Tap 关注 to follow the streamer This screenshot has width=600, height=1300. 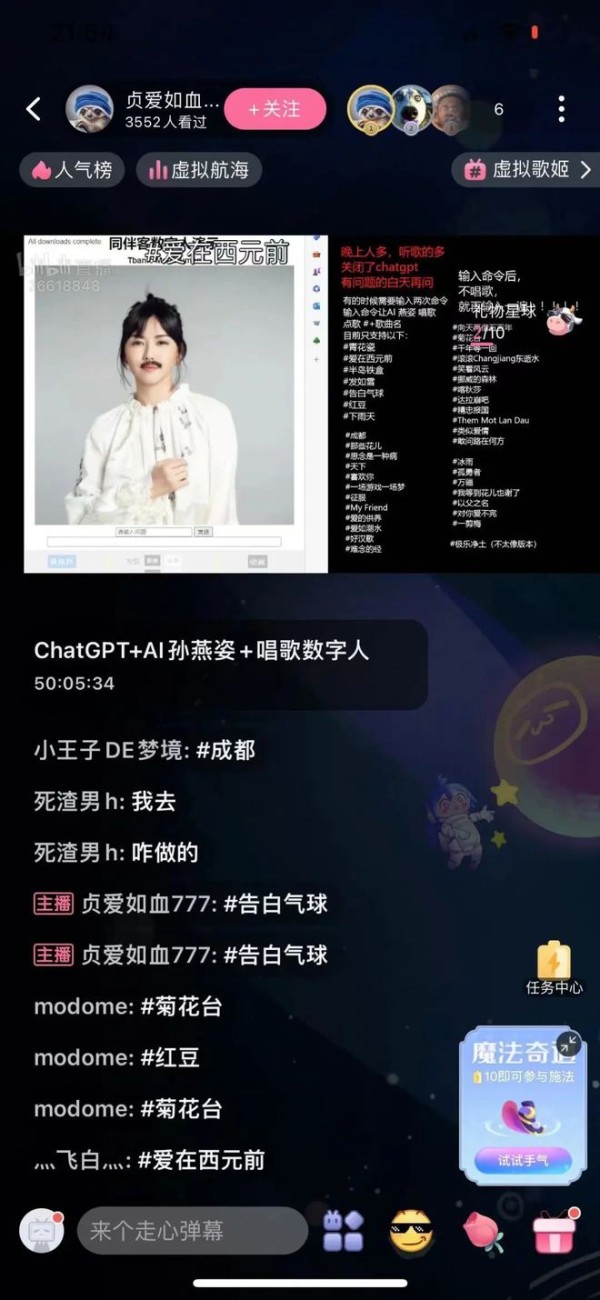click(275, 109)
